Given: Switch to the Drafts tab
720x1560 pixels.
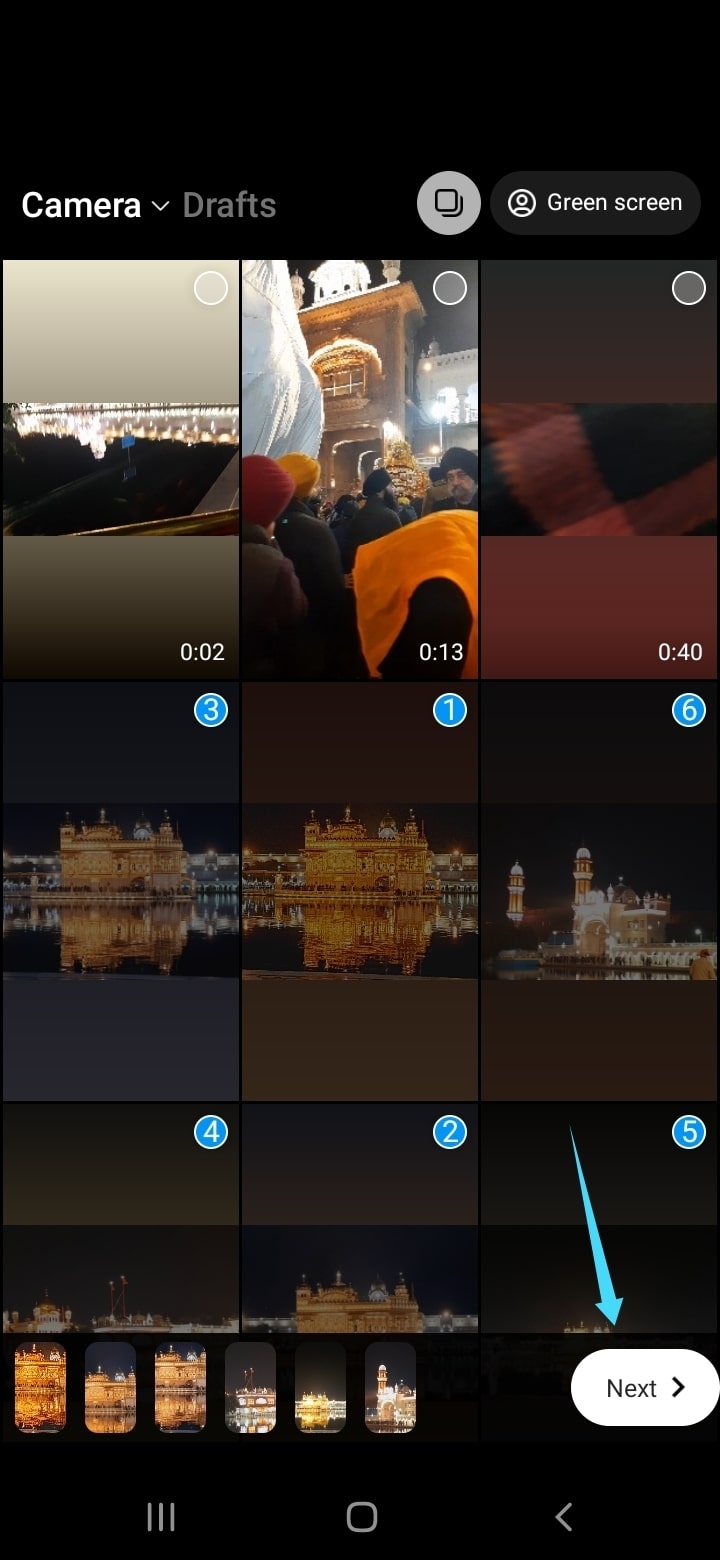Looking at the screenshot, I should point(229,205).
